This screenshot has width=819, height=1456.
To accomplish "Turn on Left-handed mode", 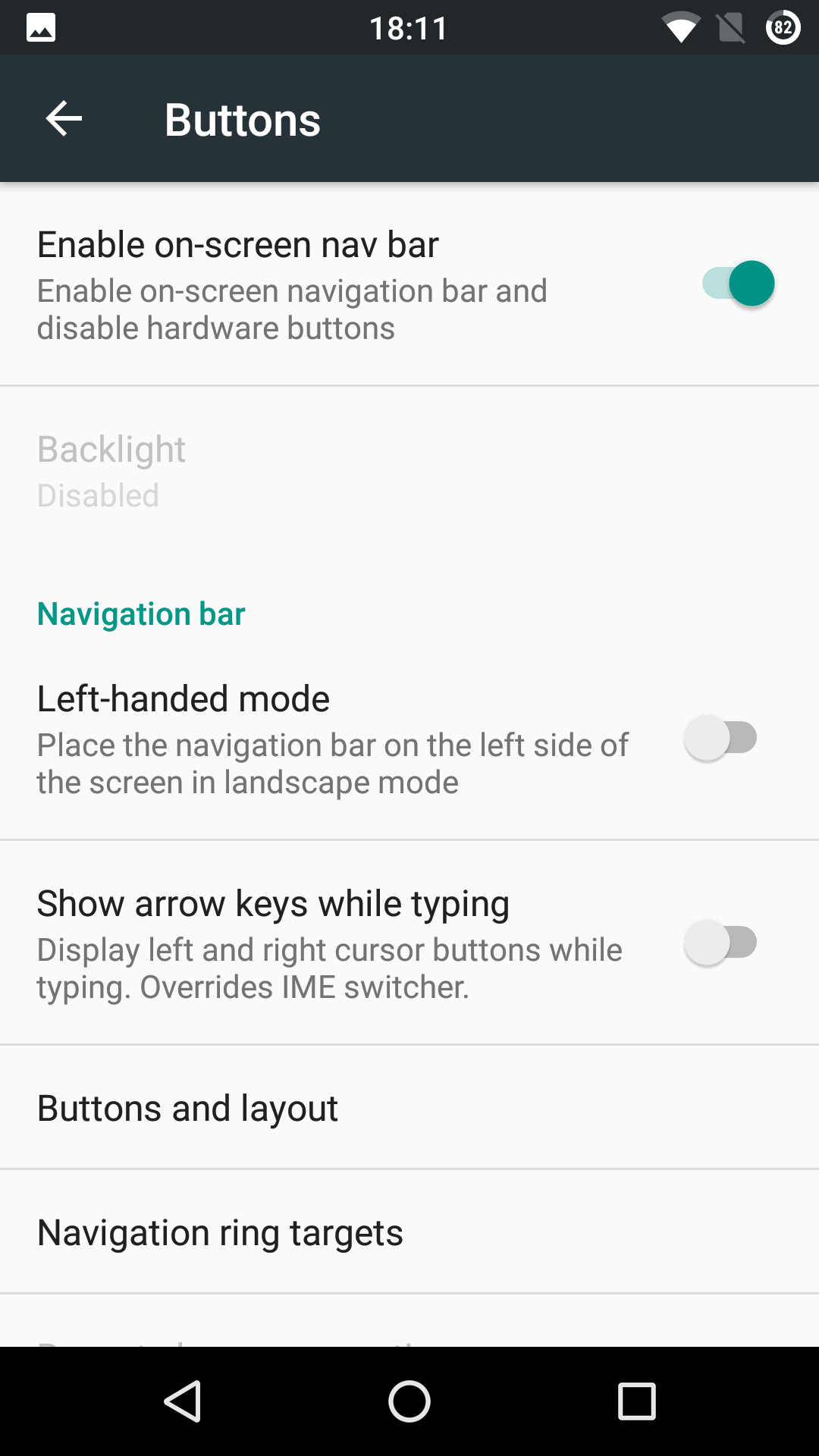I will [720, 738].
